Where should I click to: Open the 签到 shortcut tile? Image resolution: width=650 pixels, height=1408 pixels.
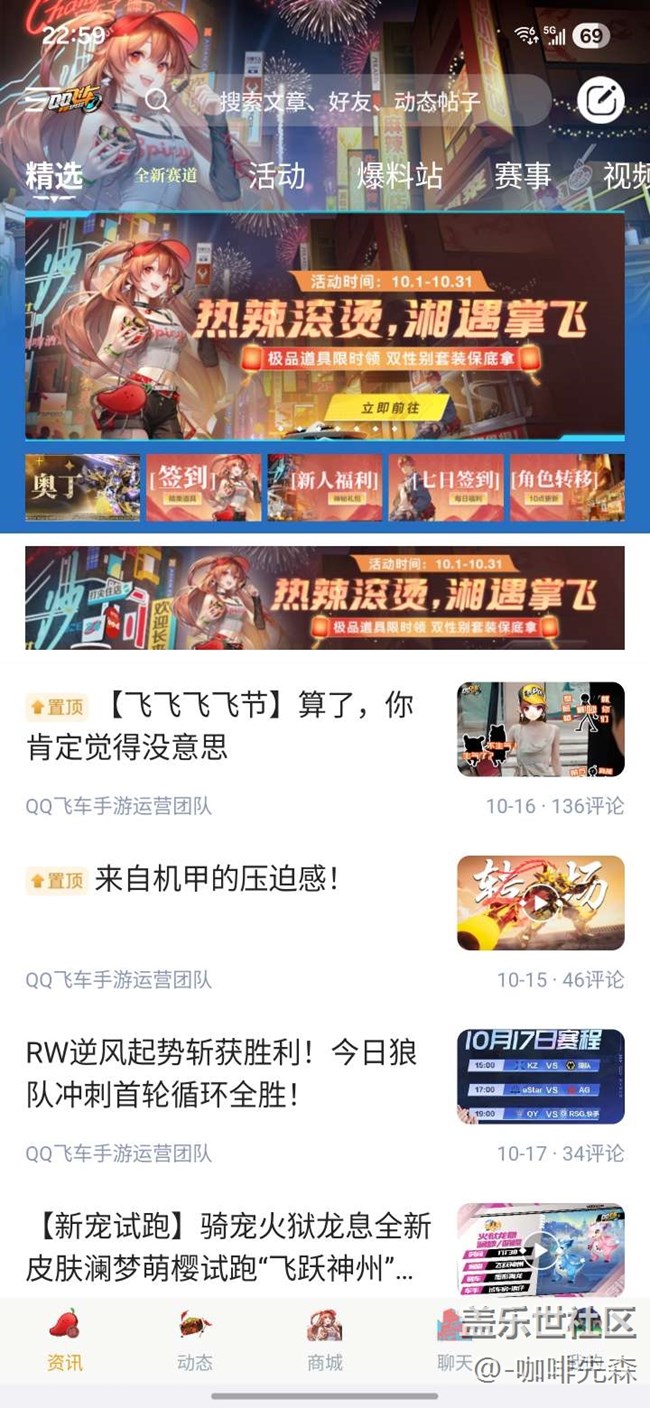[203, 487]
